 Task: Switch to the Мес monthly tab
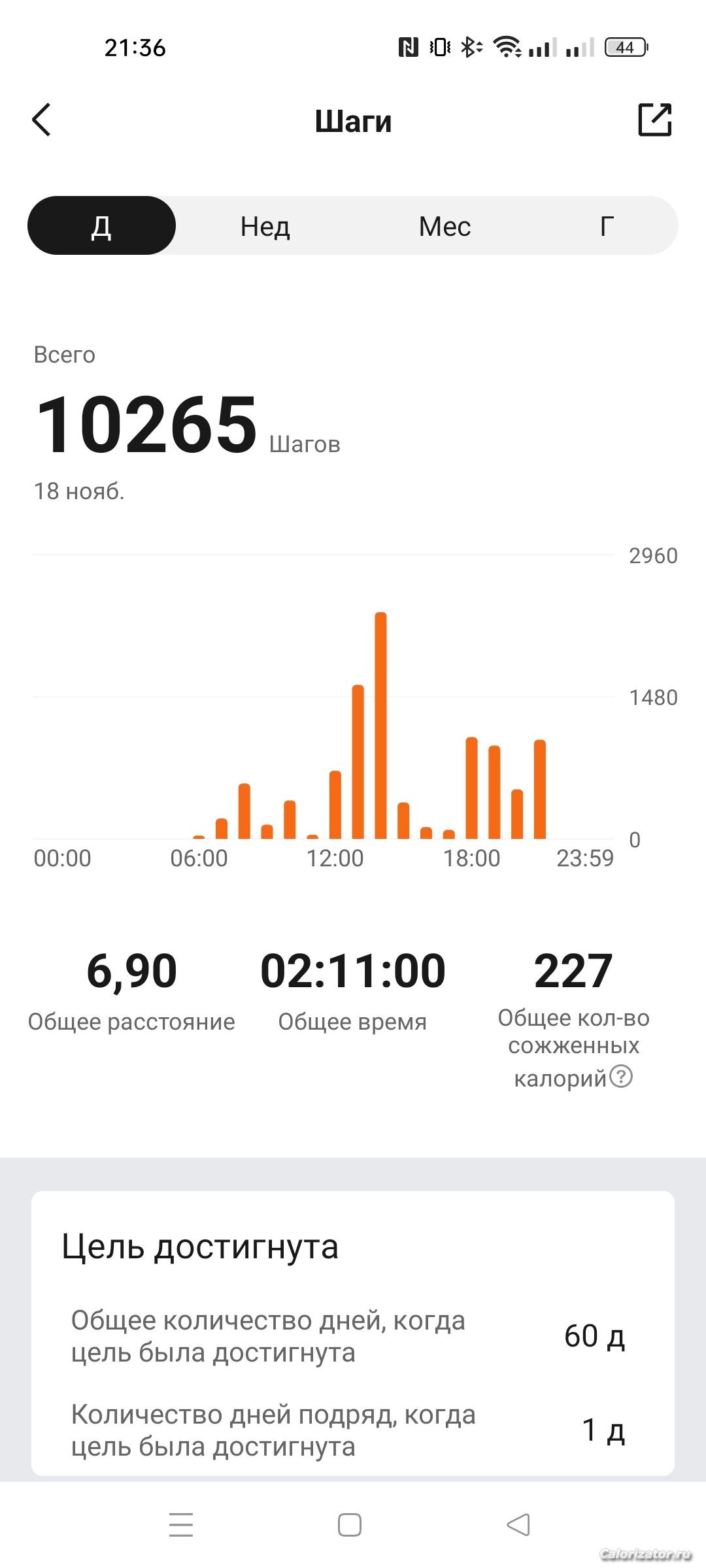[445, 226]
